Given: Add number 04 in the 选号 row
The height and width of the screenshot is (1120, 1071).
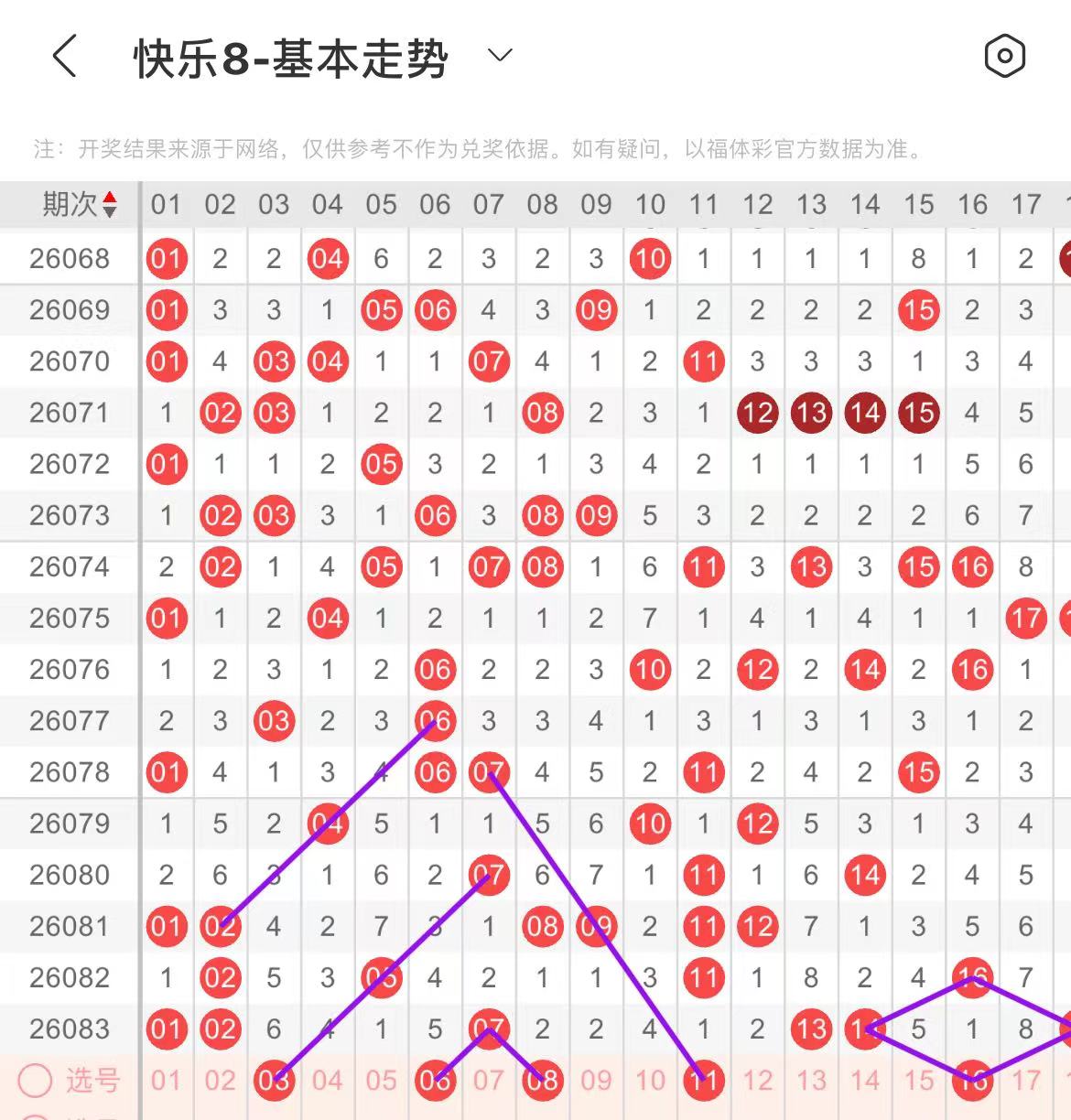Looking at the screenshot, I should 328,1081.
